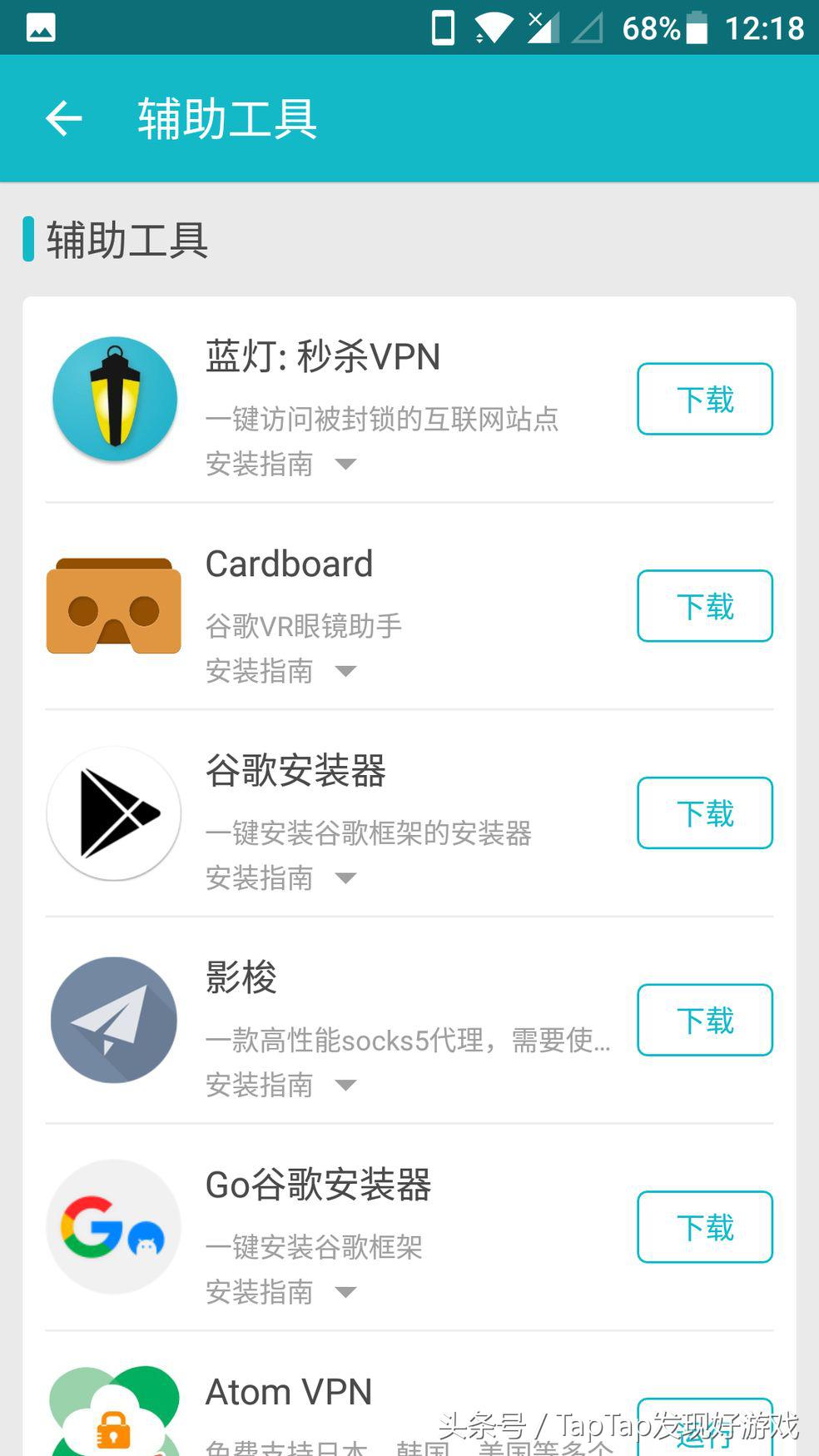Expand 安装指南 under 影梭
Viewport: 819px width, 1456px height.
coord(283,1085)
